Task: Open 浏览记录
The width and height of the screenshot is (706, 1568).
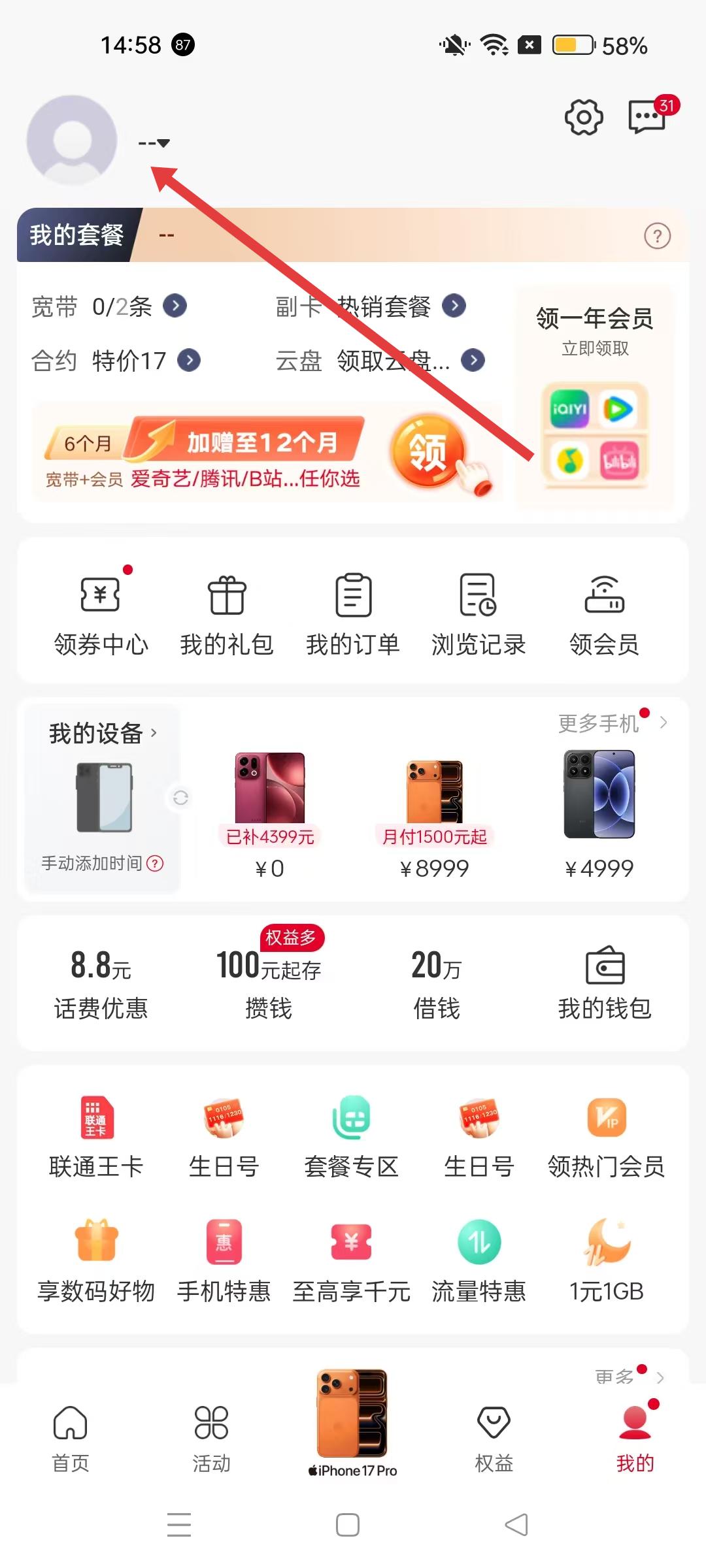Action: click(x=479, y=614)
